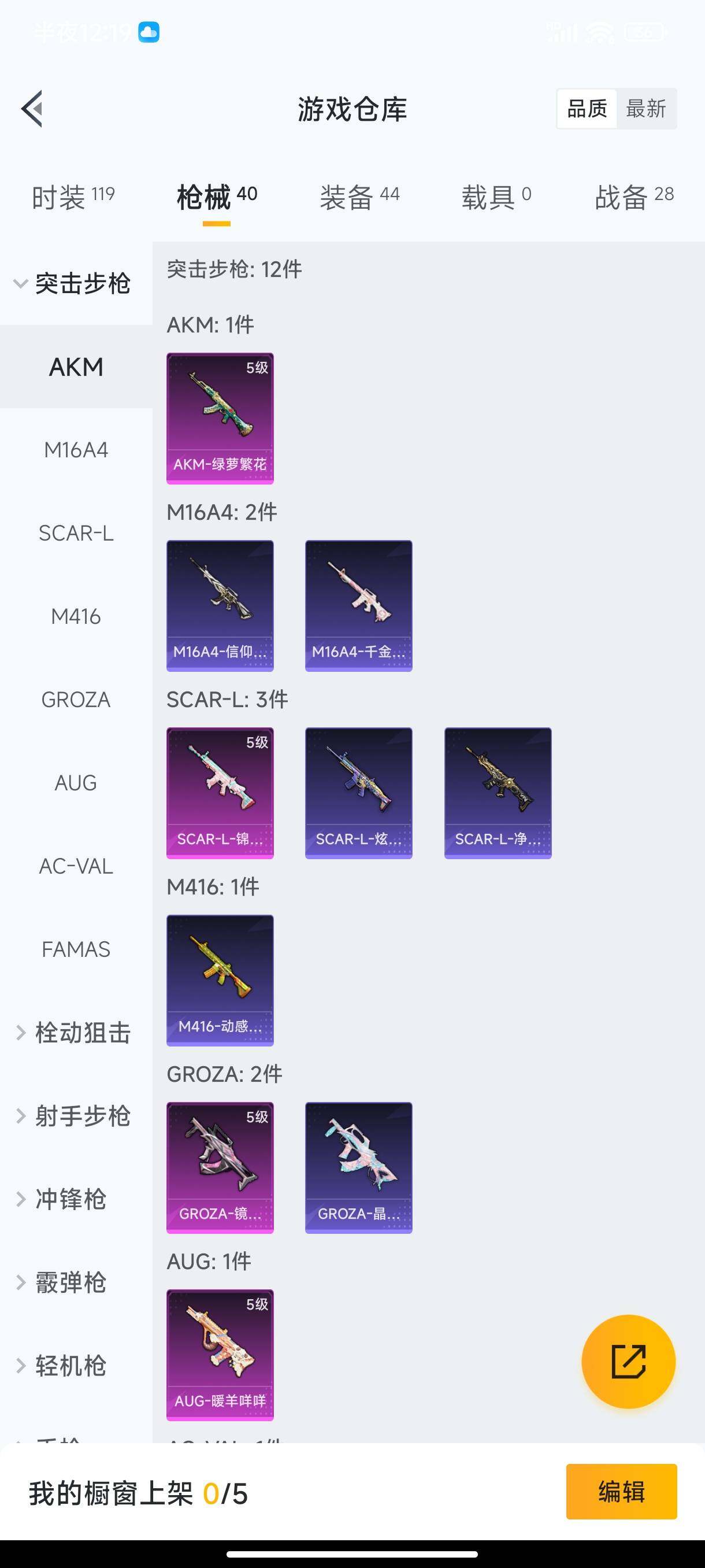The image size is (705, 1568).
Task: Open the 战备 tab
Action: point(633,197)
